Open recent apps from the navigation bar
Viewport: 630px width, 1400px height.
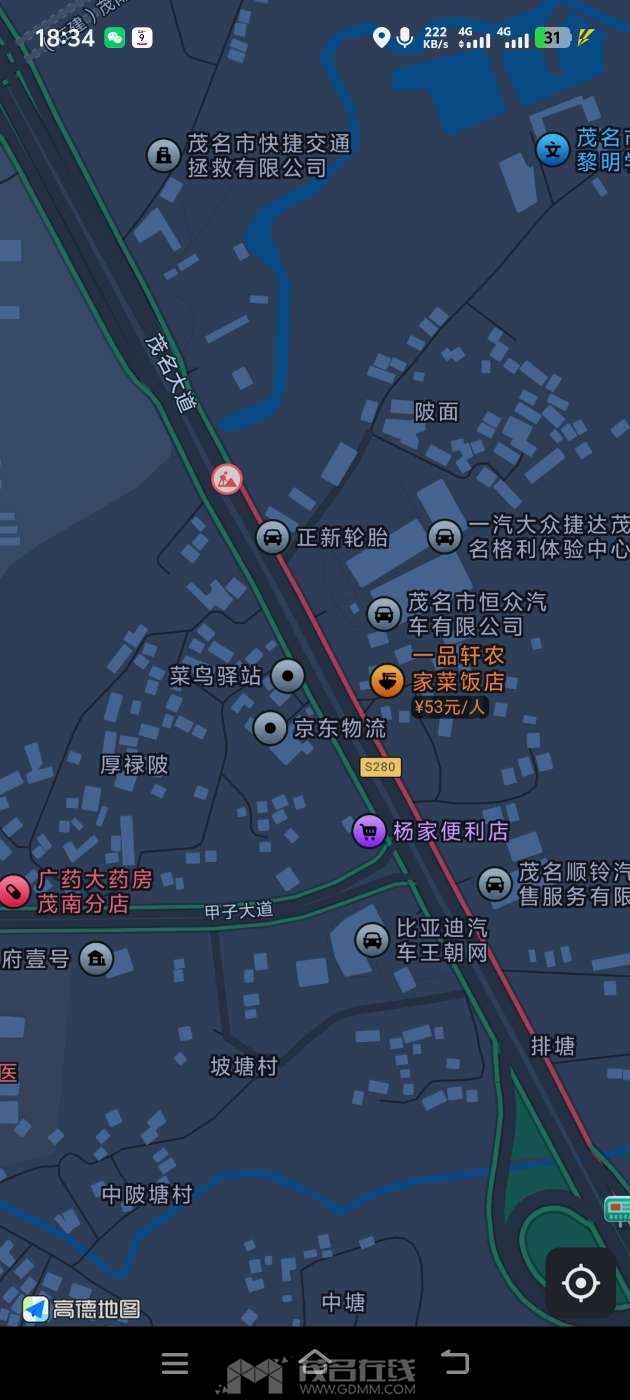(x=175, y=1363)
